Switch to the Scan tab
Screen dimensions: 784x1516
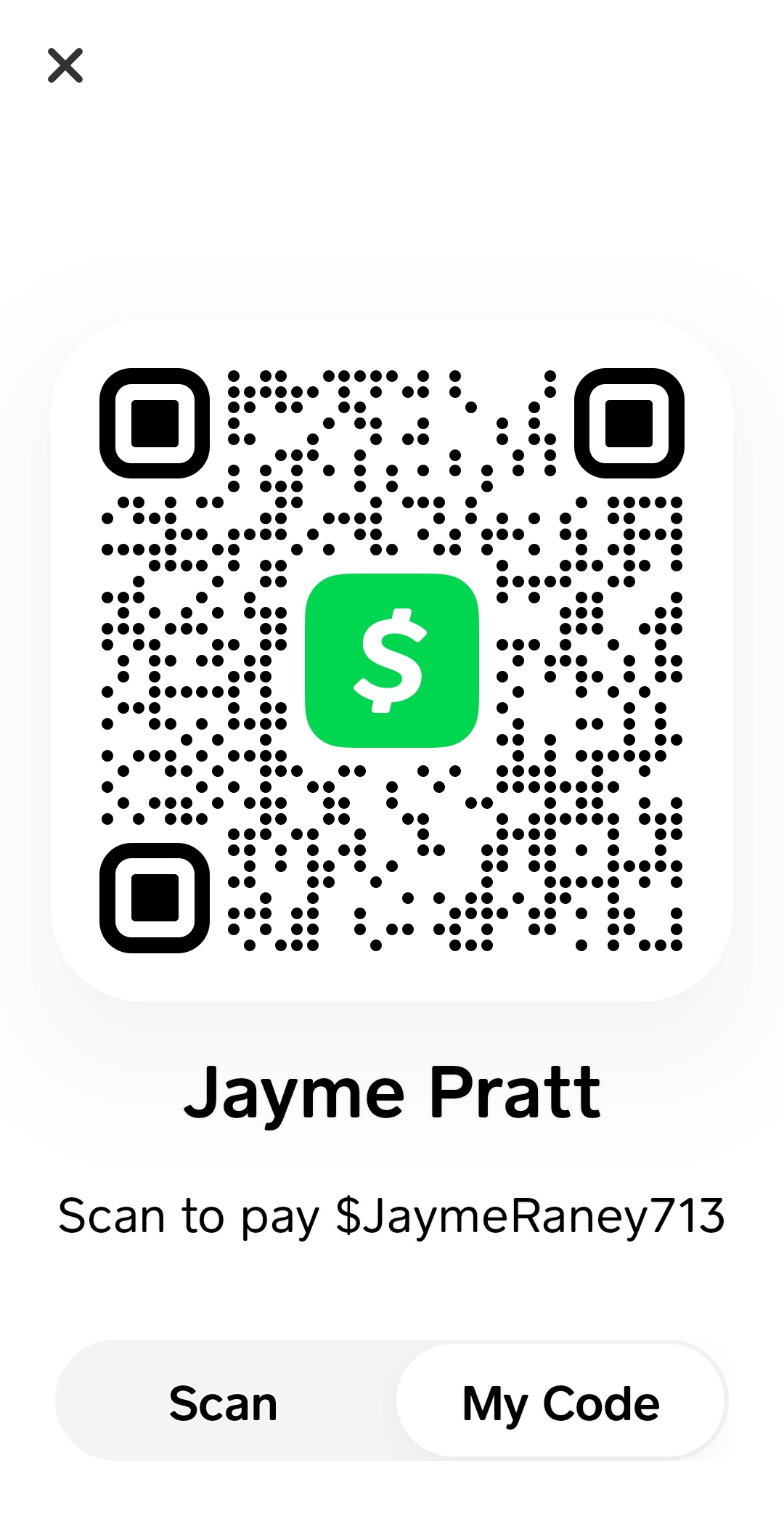[224, 1403]
